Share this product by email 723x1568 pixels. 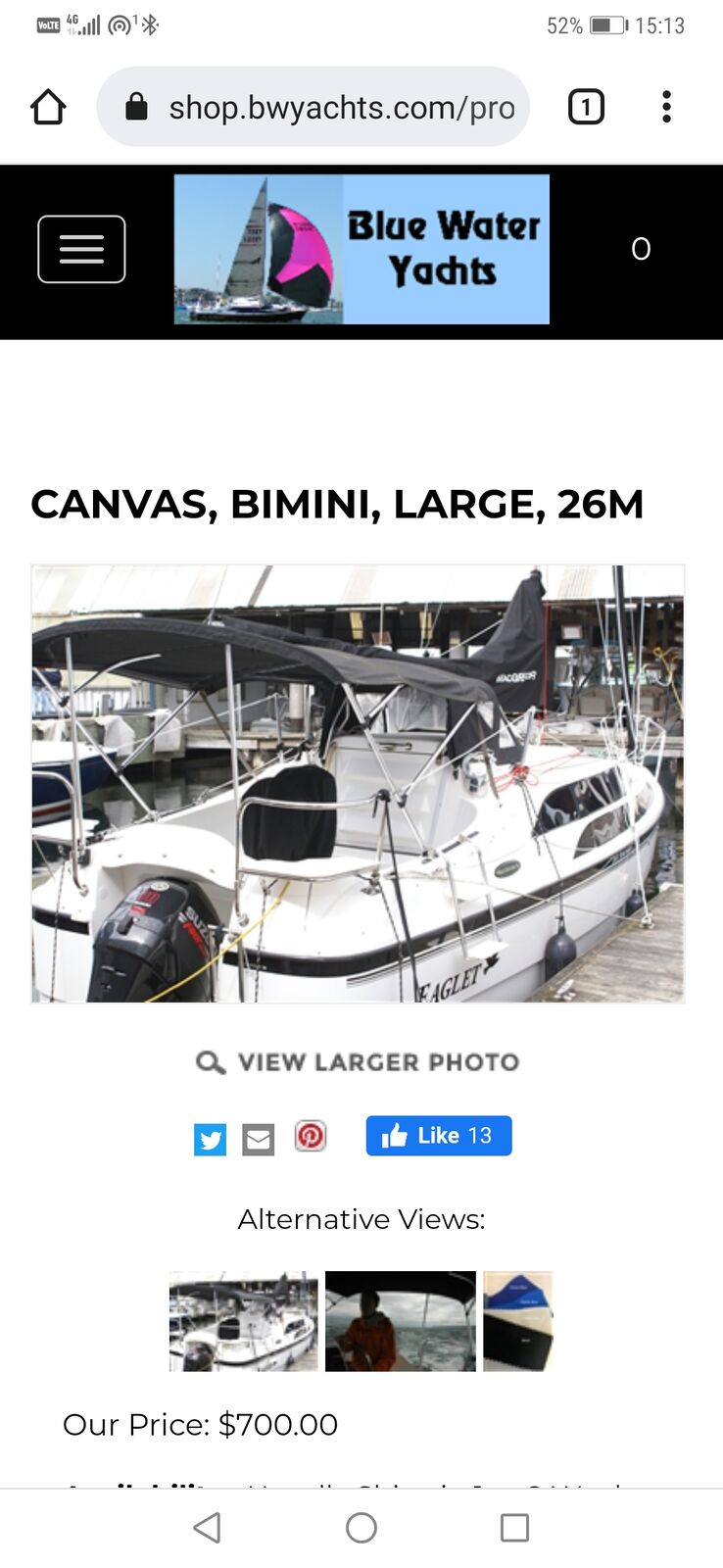point(259,1139)
